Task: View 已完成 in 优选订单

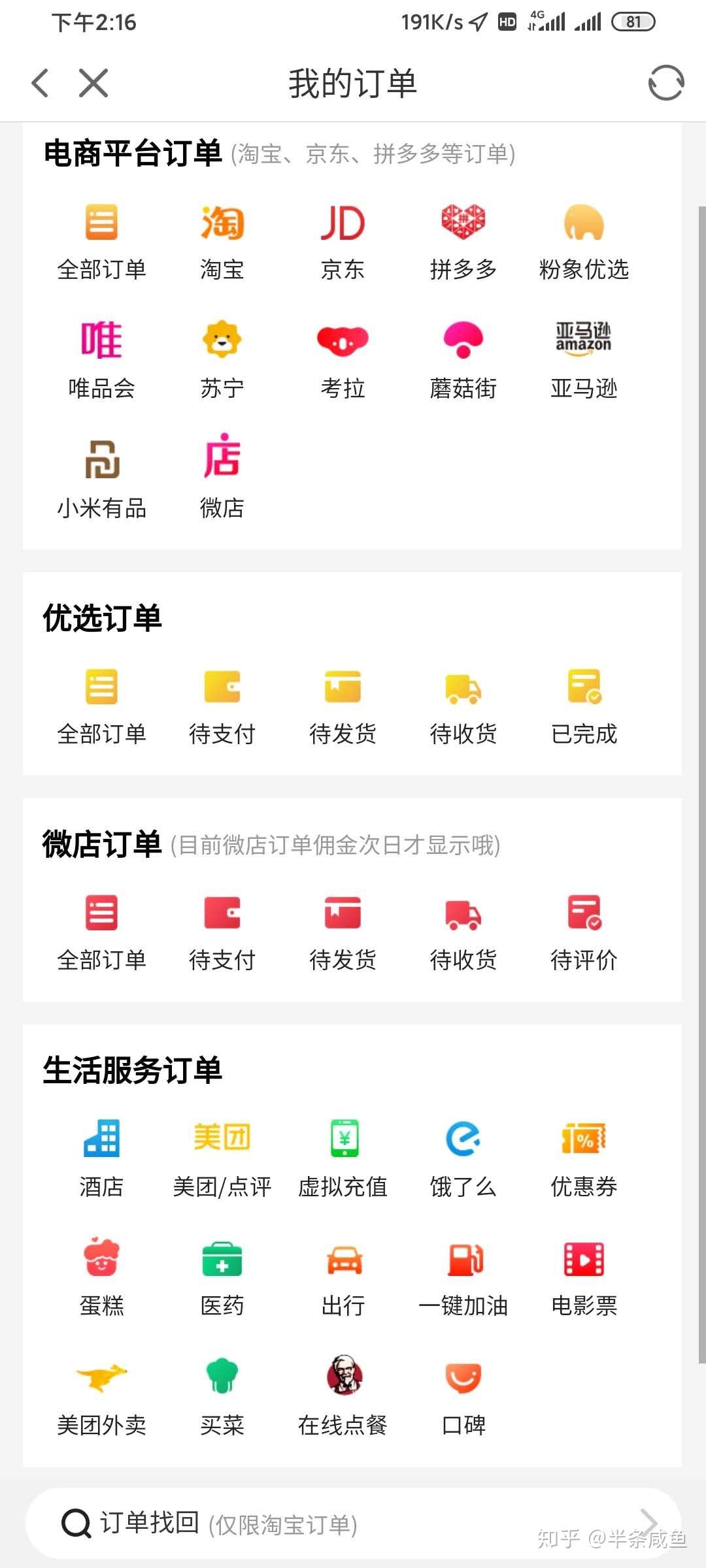Action: click(584, 706)
